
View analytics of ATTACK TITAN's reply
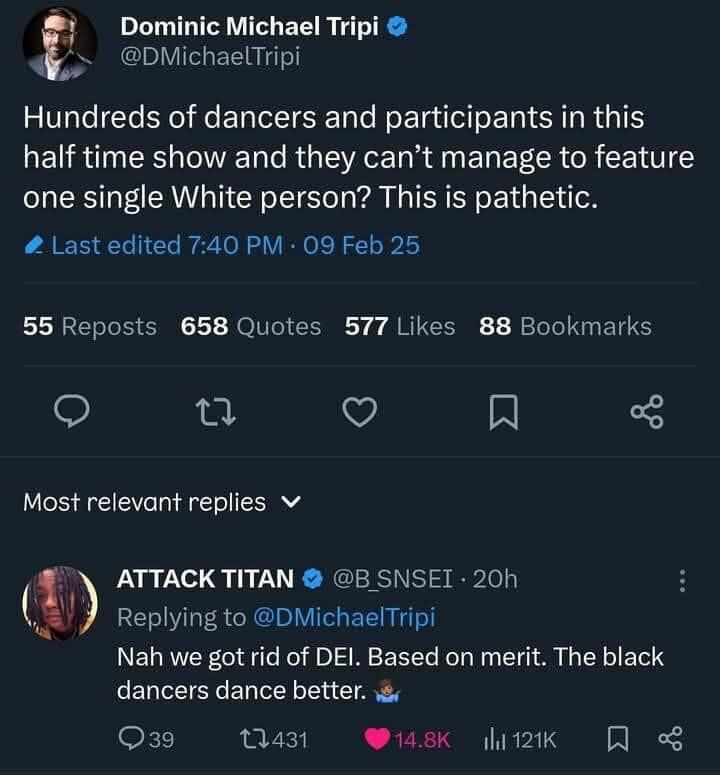[x=520, y=739]
